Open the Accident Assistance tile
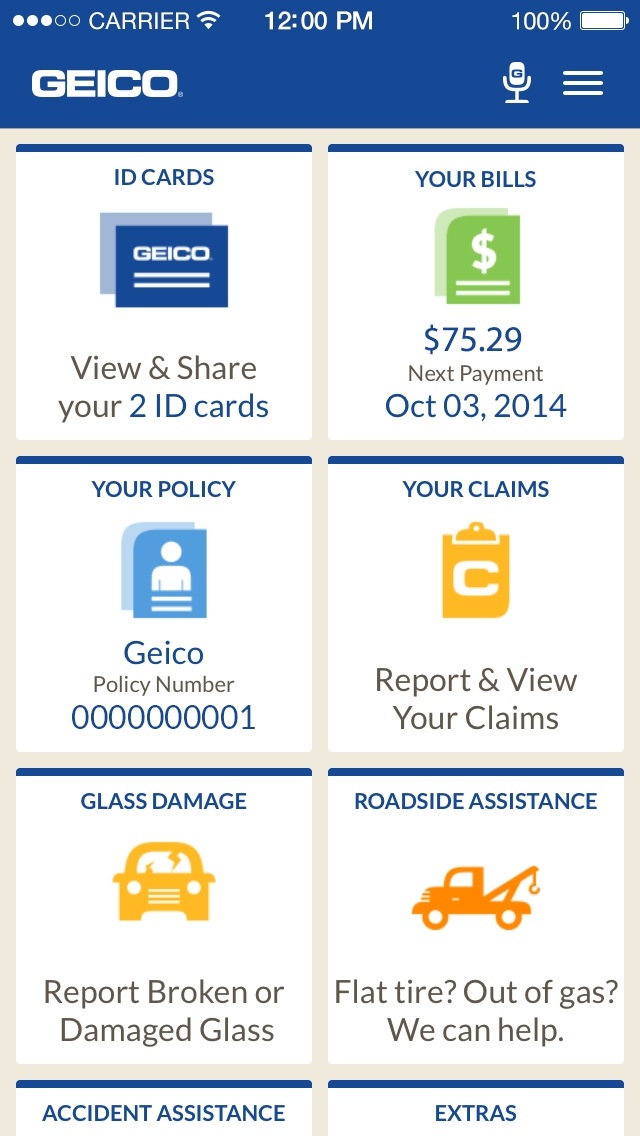Viewport: 640px width, 1136px height. tap(164, 1110)
